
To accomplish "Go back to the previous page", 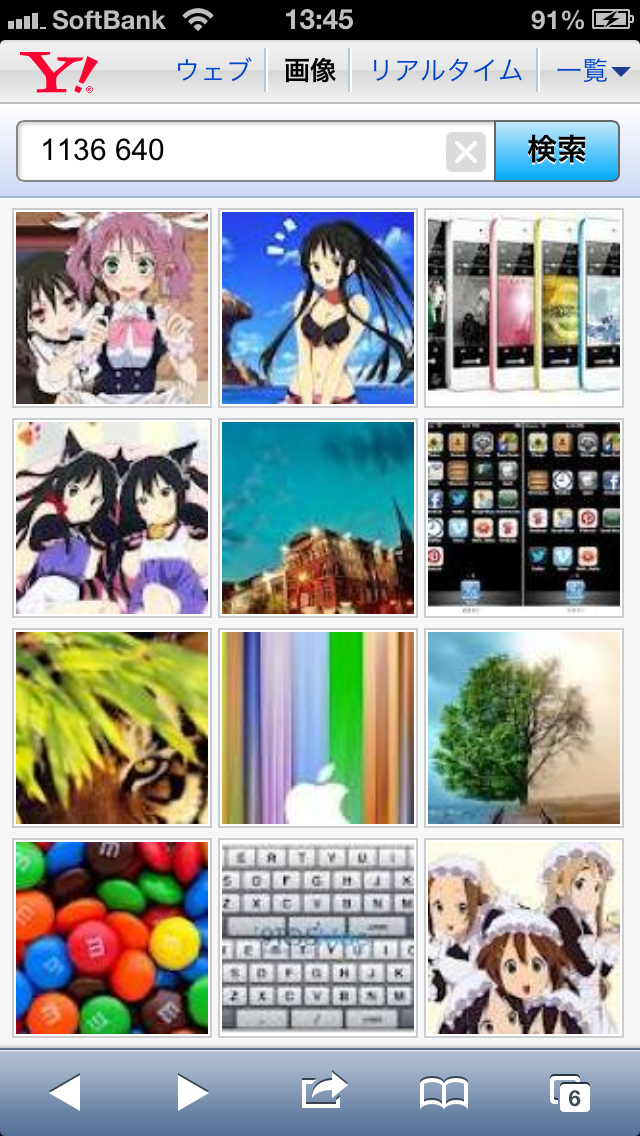I will point(65,1092).
